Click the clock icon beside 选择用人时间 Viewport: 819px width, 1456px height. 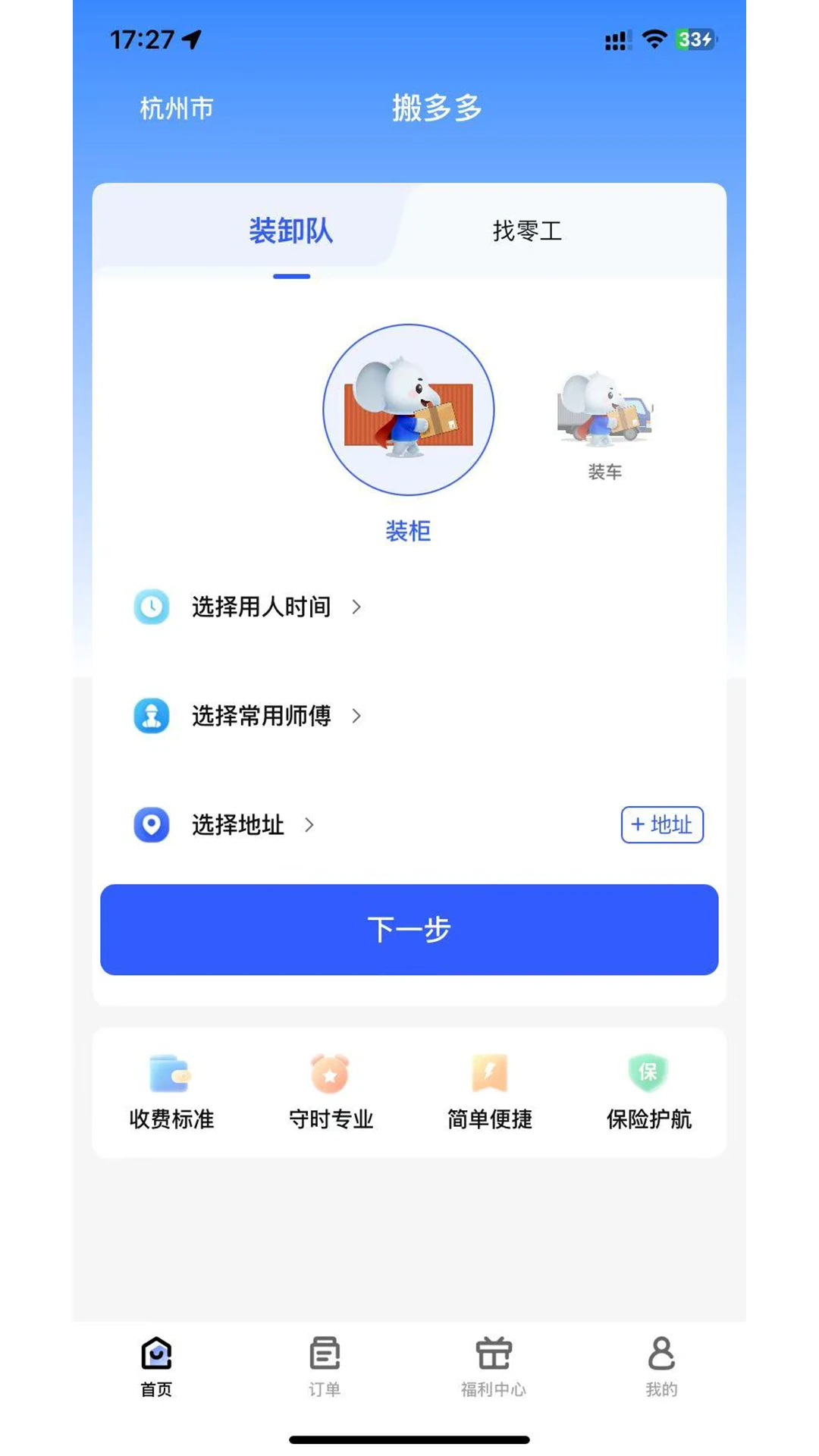(x=152, y=607)
